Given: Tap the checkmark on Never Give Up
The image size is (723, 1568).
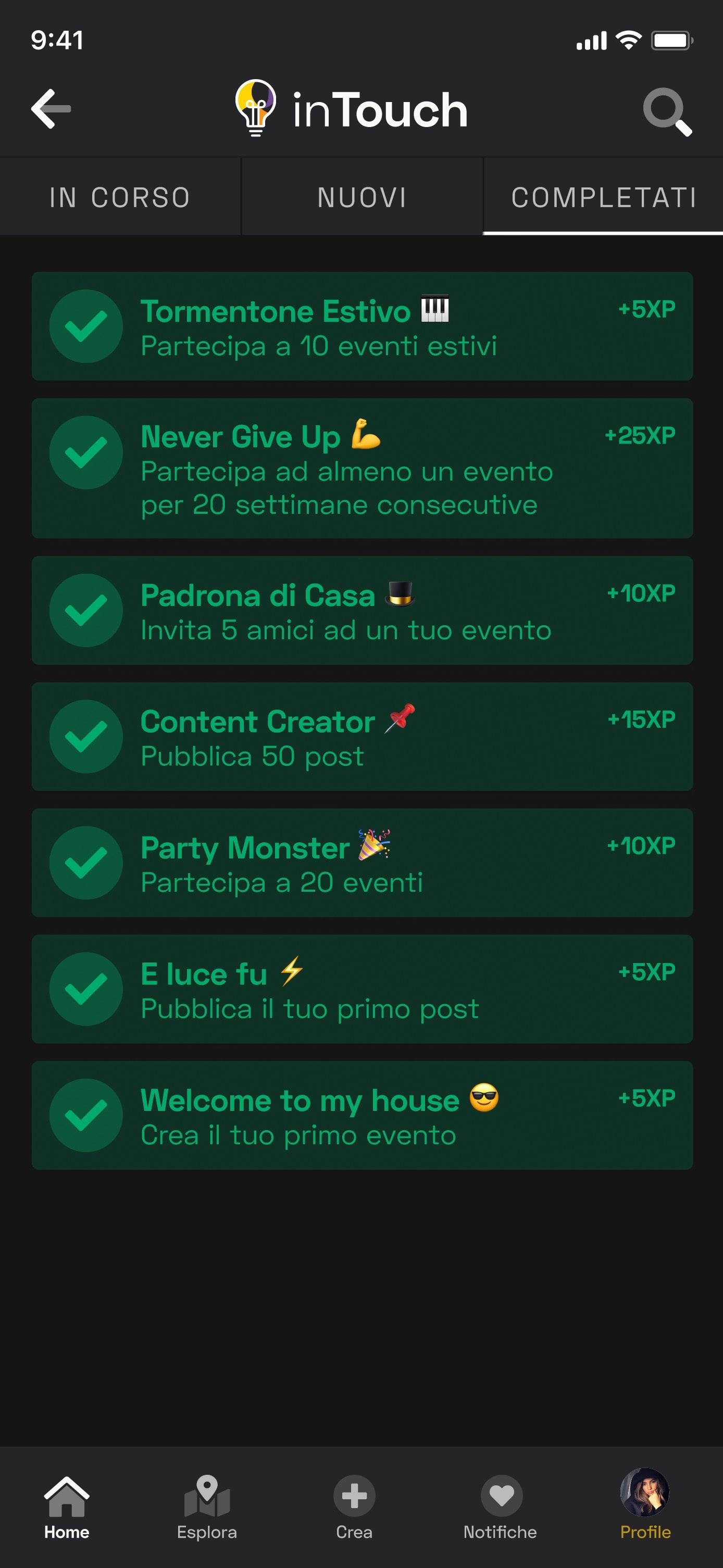Looking at the screenshot, I should (x=86, y=452).
